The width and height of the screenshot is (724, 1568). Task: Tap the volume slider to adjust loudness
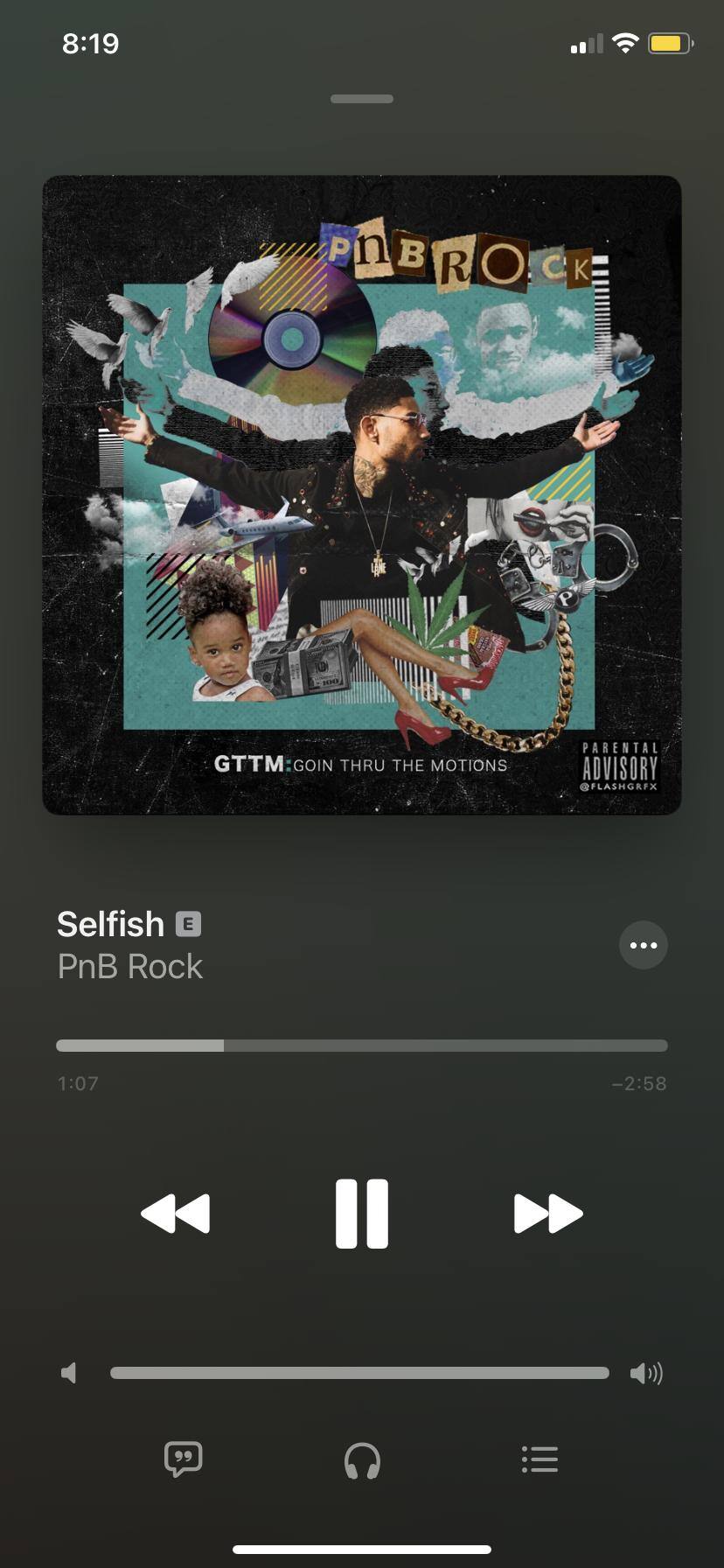pyautogui.click(x=359, y=1373)
